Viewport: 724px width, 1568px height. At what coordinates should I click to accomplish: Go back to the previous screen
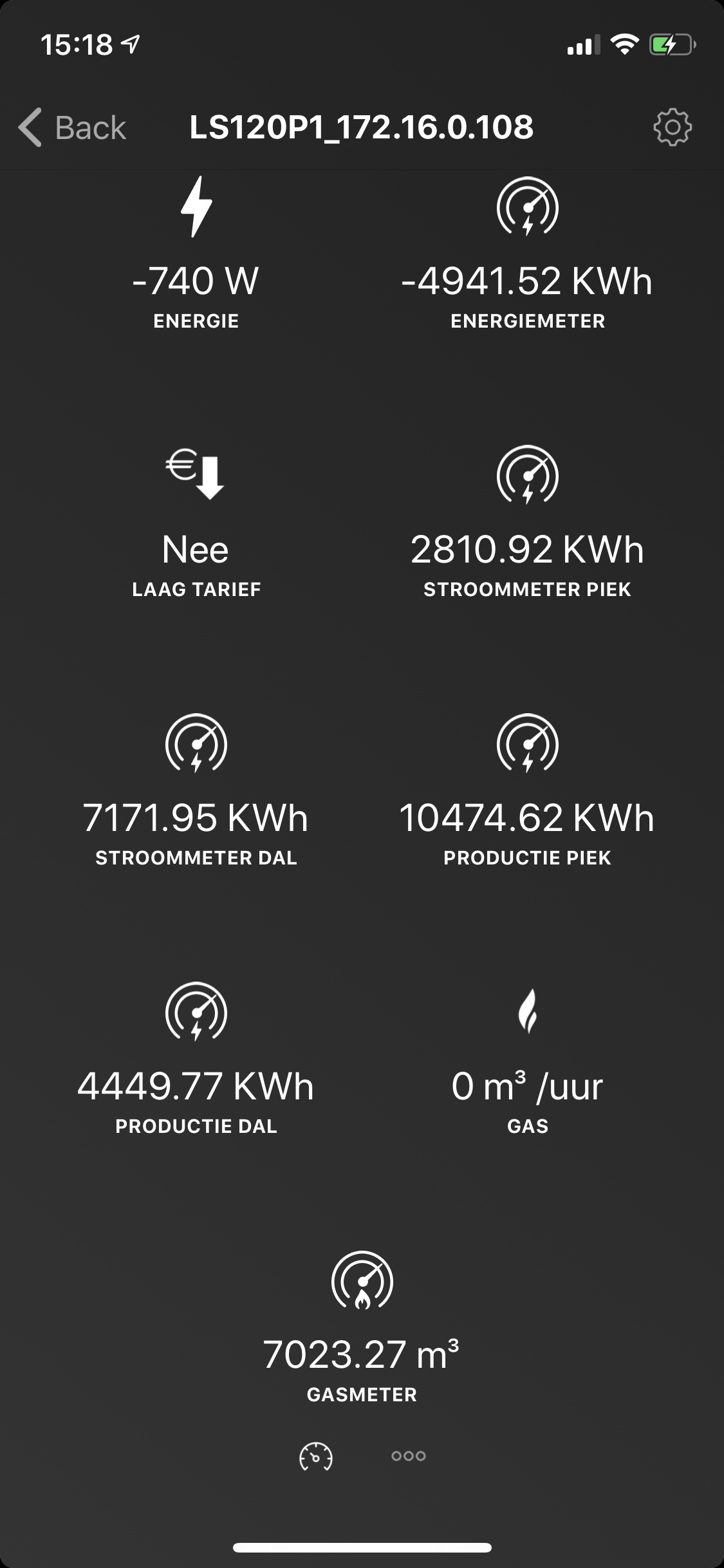[72, 127]
